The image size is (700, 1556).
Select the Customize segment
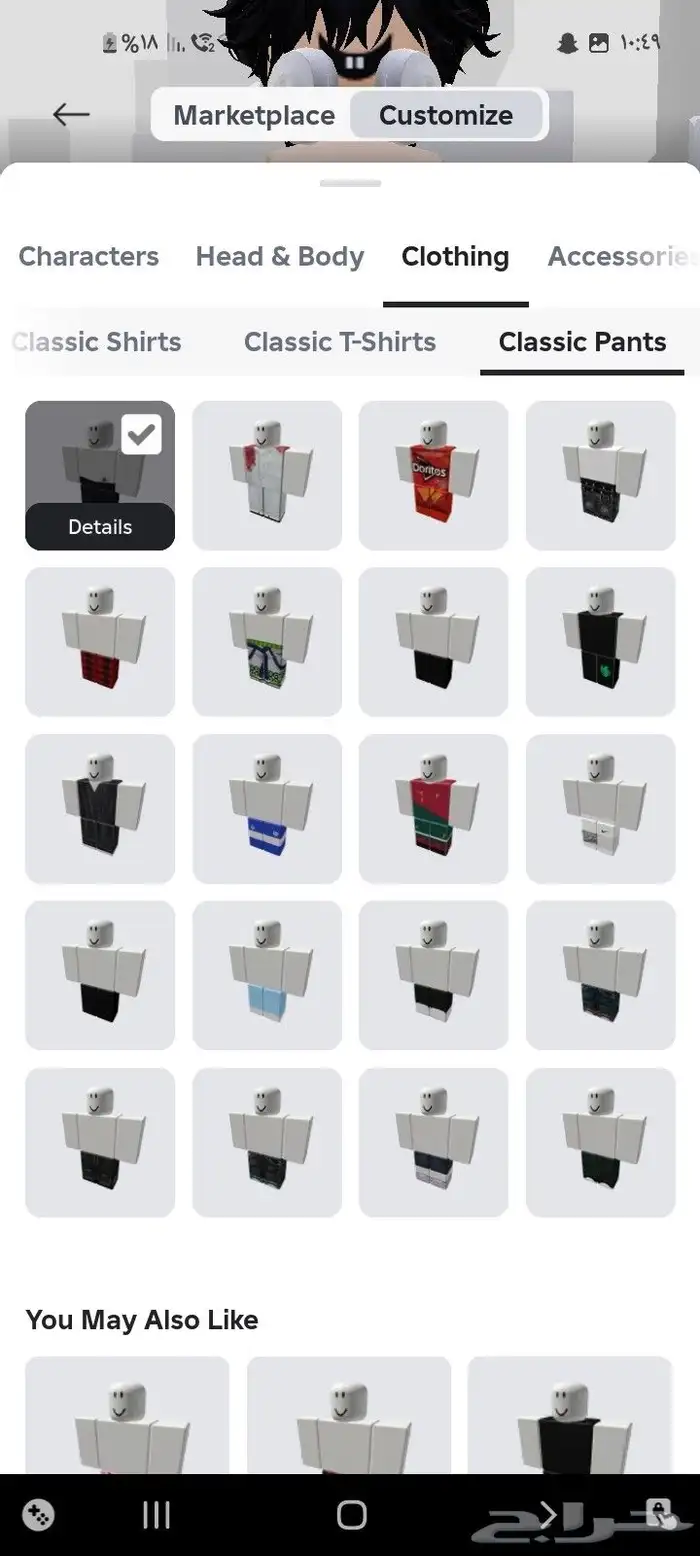[x=446, y=115]
